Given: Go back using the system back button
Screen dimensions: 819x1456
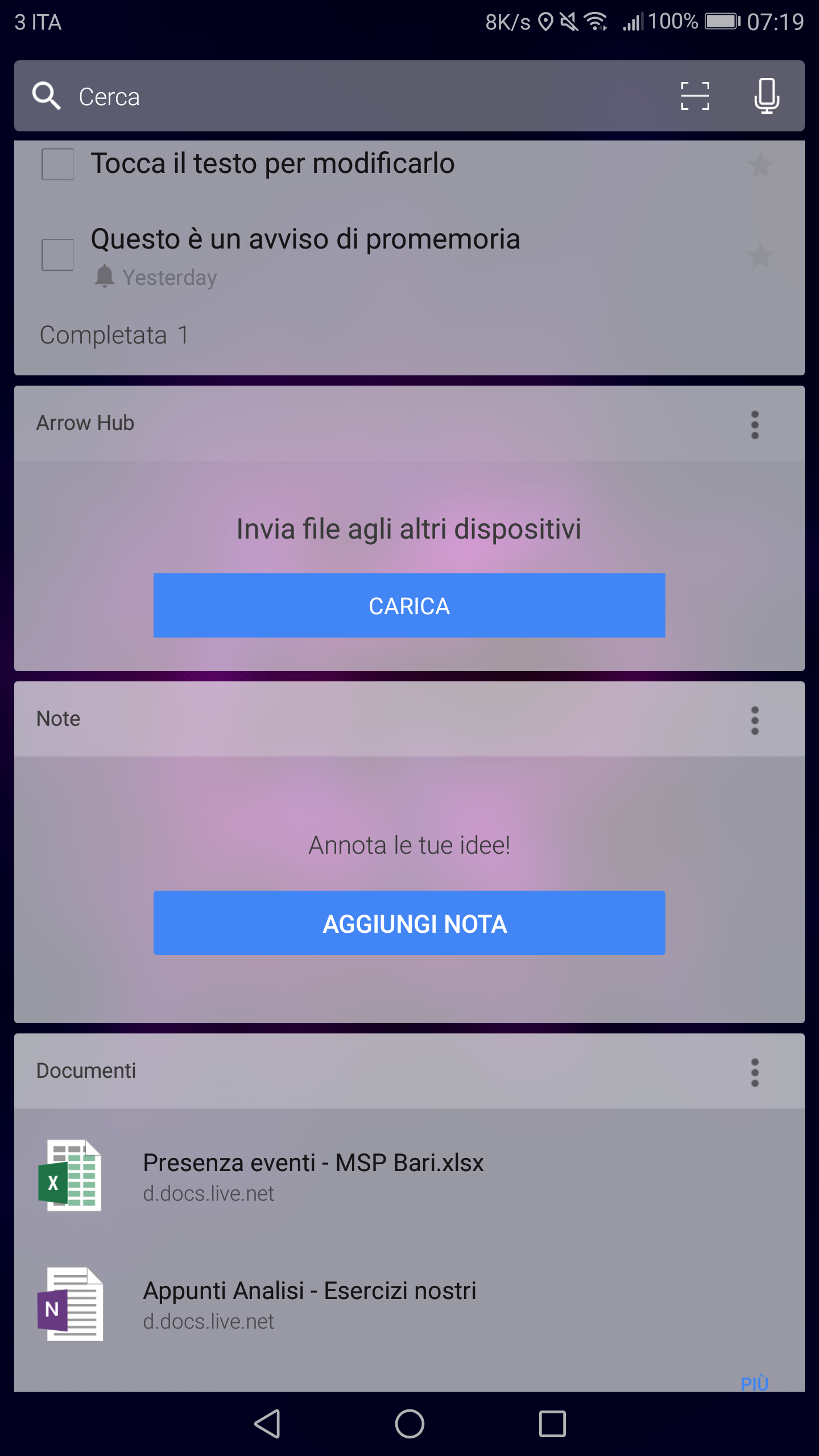Looking at the screenshot, I should (x=267, y=1424).
